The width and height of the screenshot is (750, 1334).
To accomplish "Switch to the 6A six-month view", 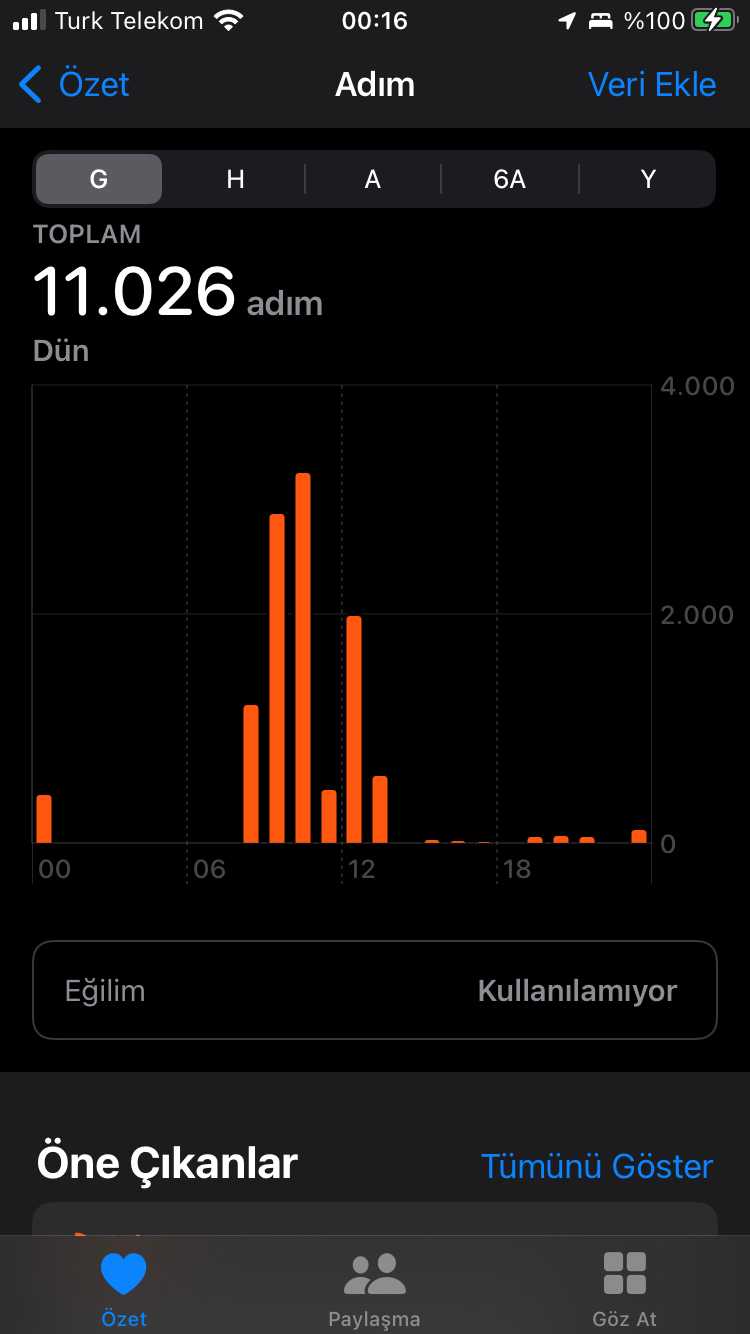I will pyautogui.click(x=510, y=179).
